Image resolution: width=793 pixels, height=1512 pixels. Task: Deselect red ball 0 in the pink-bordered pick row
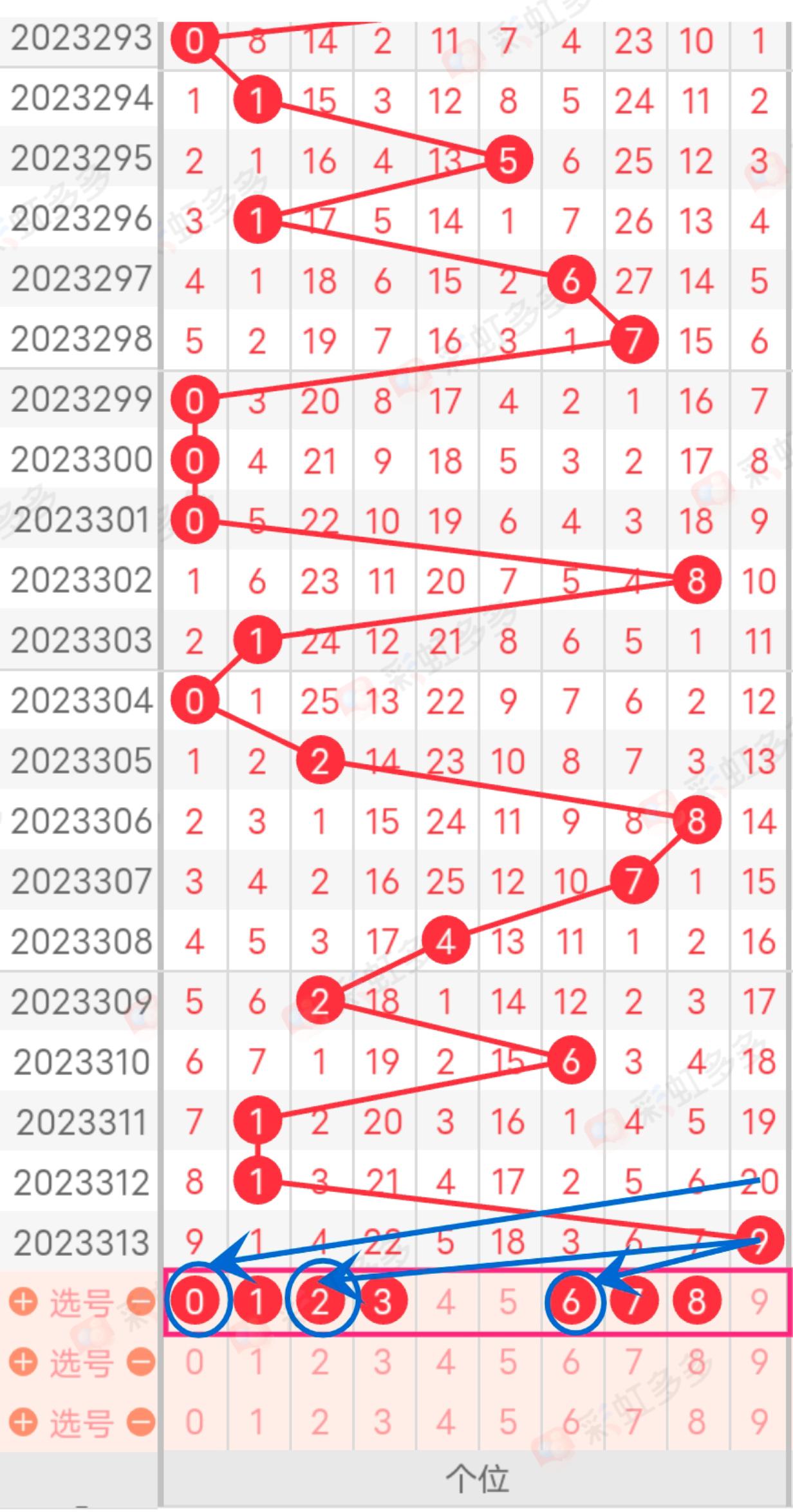194,1302
